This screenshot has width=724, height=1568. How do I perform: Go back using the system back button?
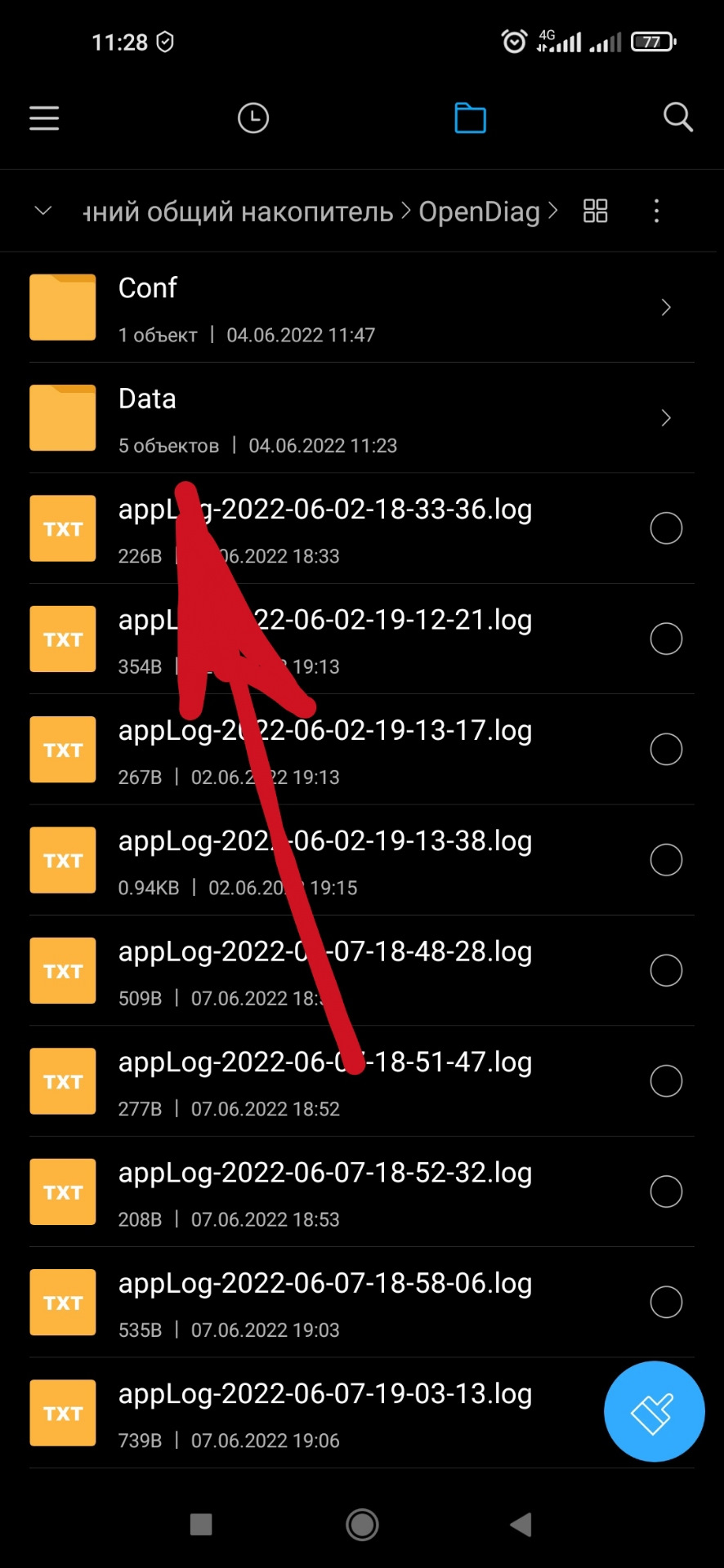521,1524
